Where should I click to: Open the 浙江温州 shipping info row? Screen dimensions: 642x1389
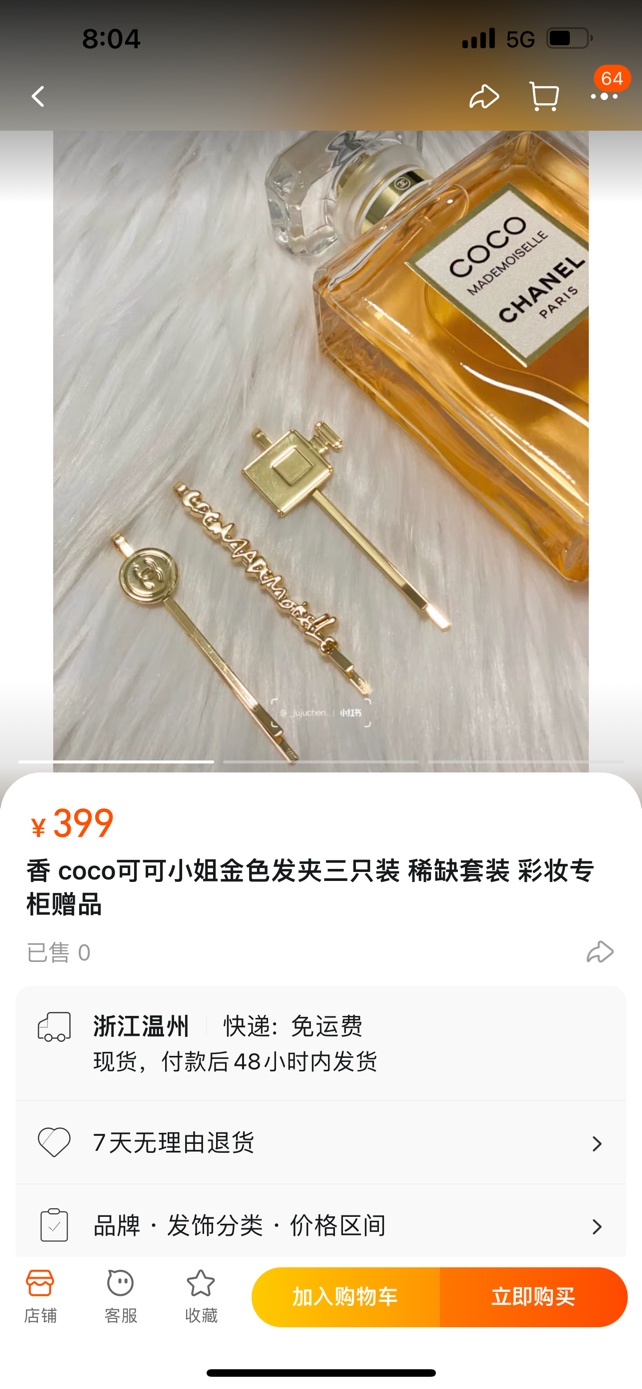pyautogui.click(x=320, y=1043)
